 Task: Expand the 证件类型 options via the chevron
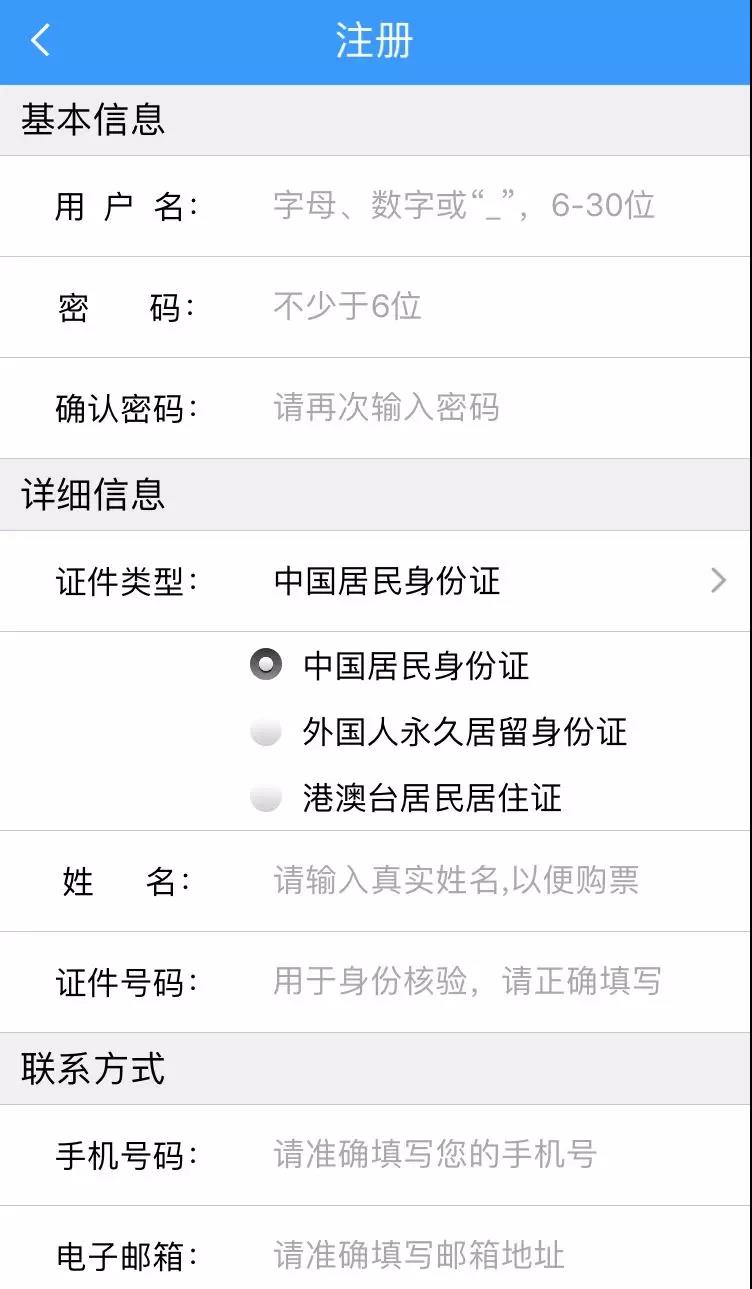(x=718, y=581)
